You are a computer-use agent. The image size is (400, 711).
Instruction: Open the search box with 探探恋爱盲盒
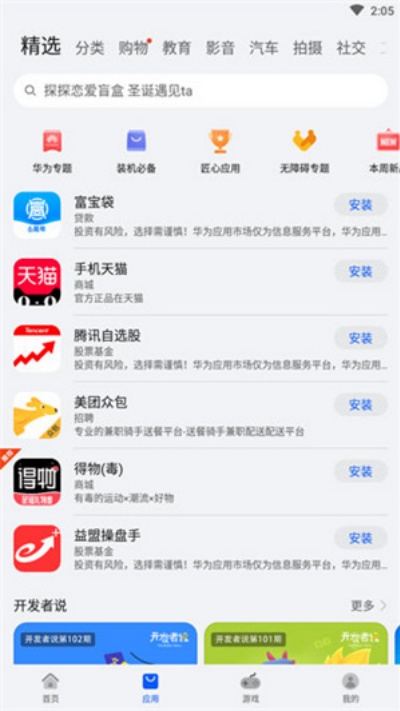[200, 91]
